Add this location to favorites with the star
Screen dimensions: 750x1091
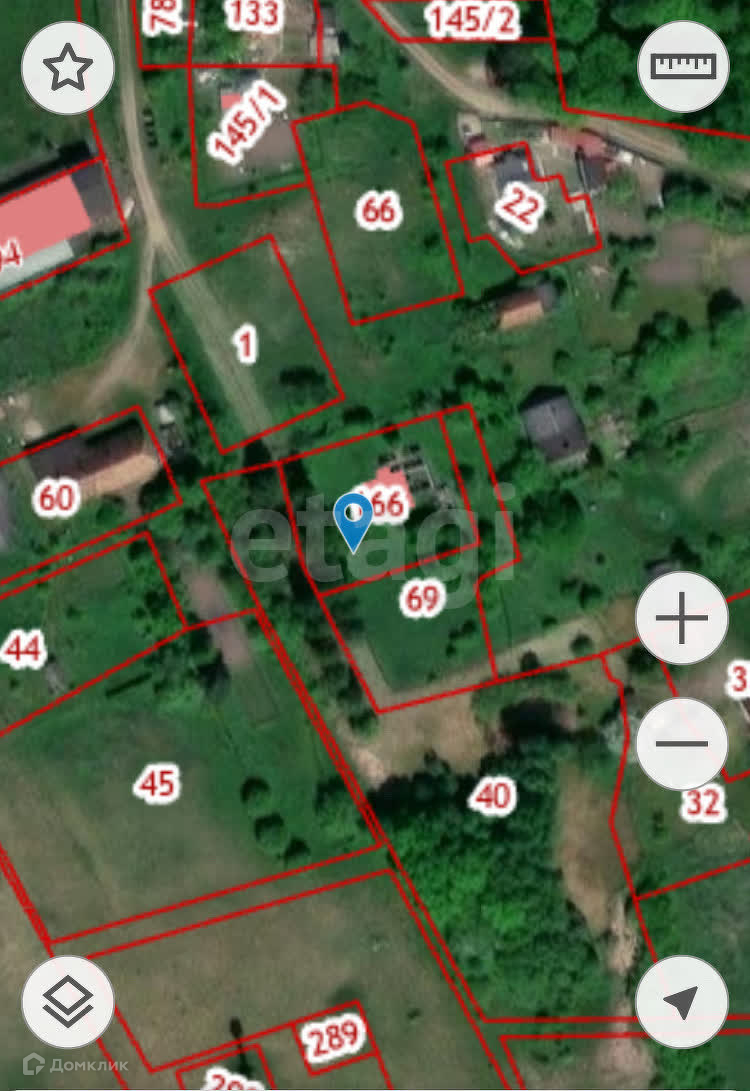point(68,68)
